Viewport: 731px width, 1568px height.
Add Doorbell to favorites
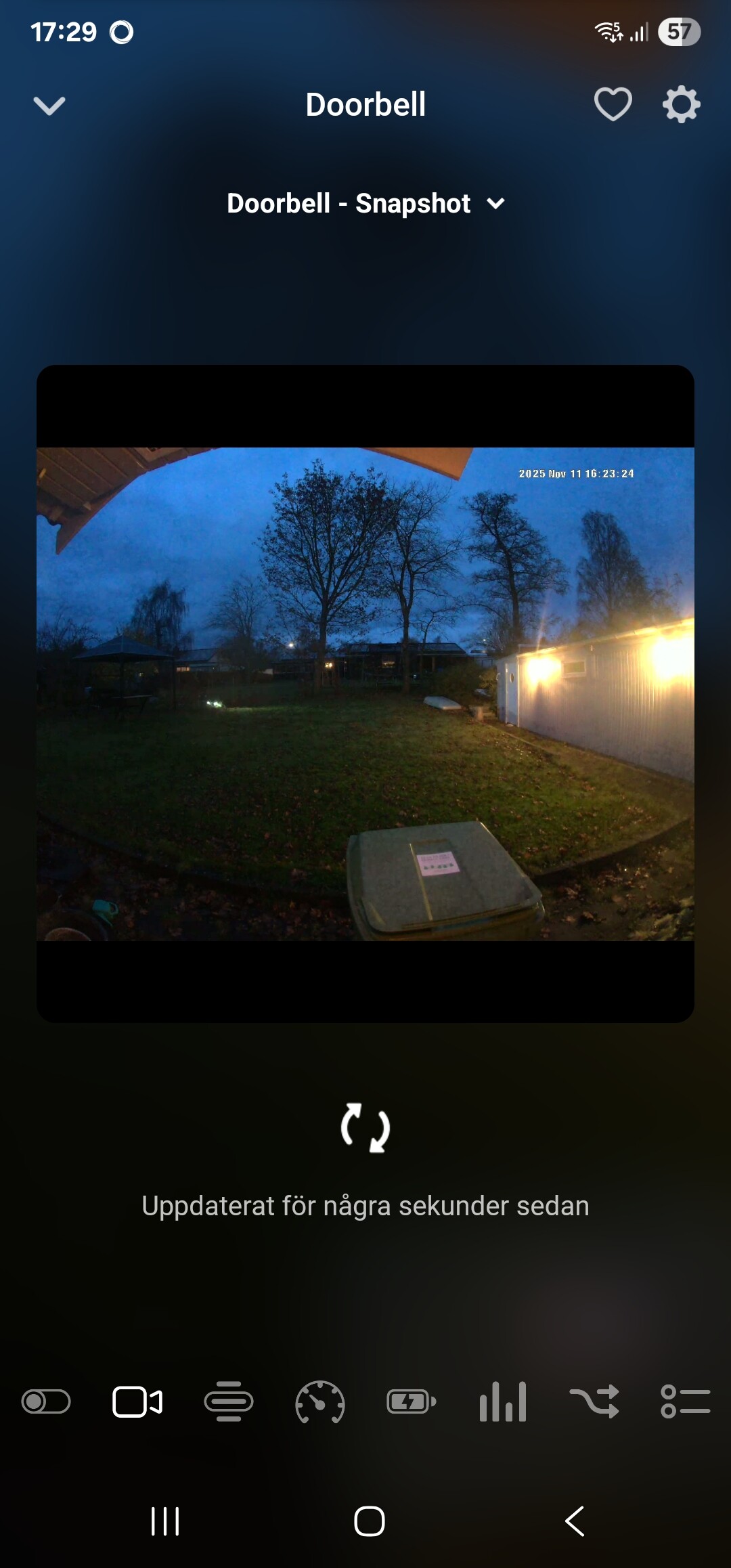click(613, 104)
